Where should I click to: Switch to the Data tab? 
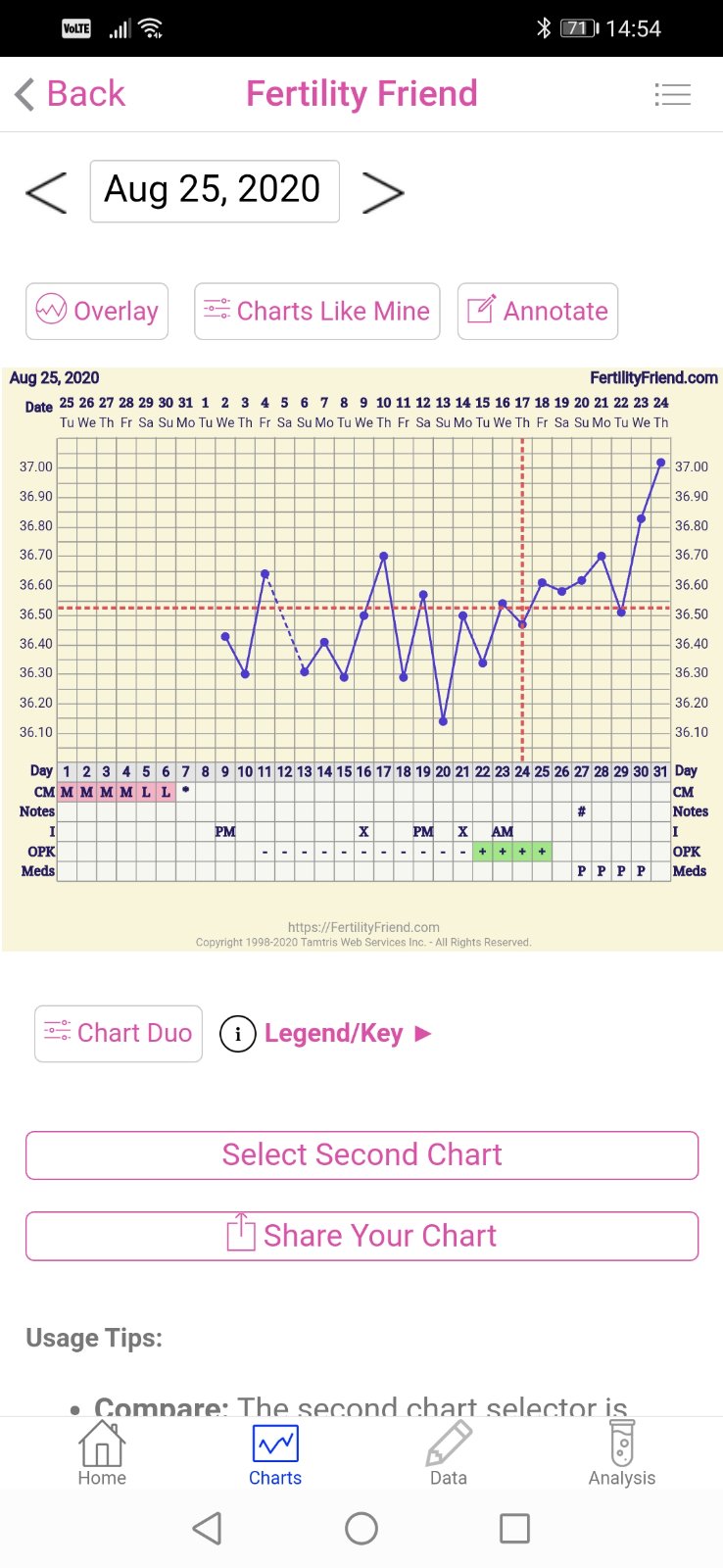[449, 1455]
